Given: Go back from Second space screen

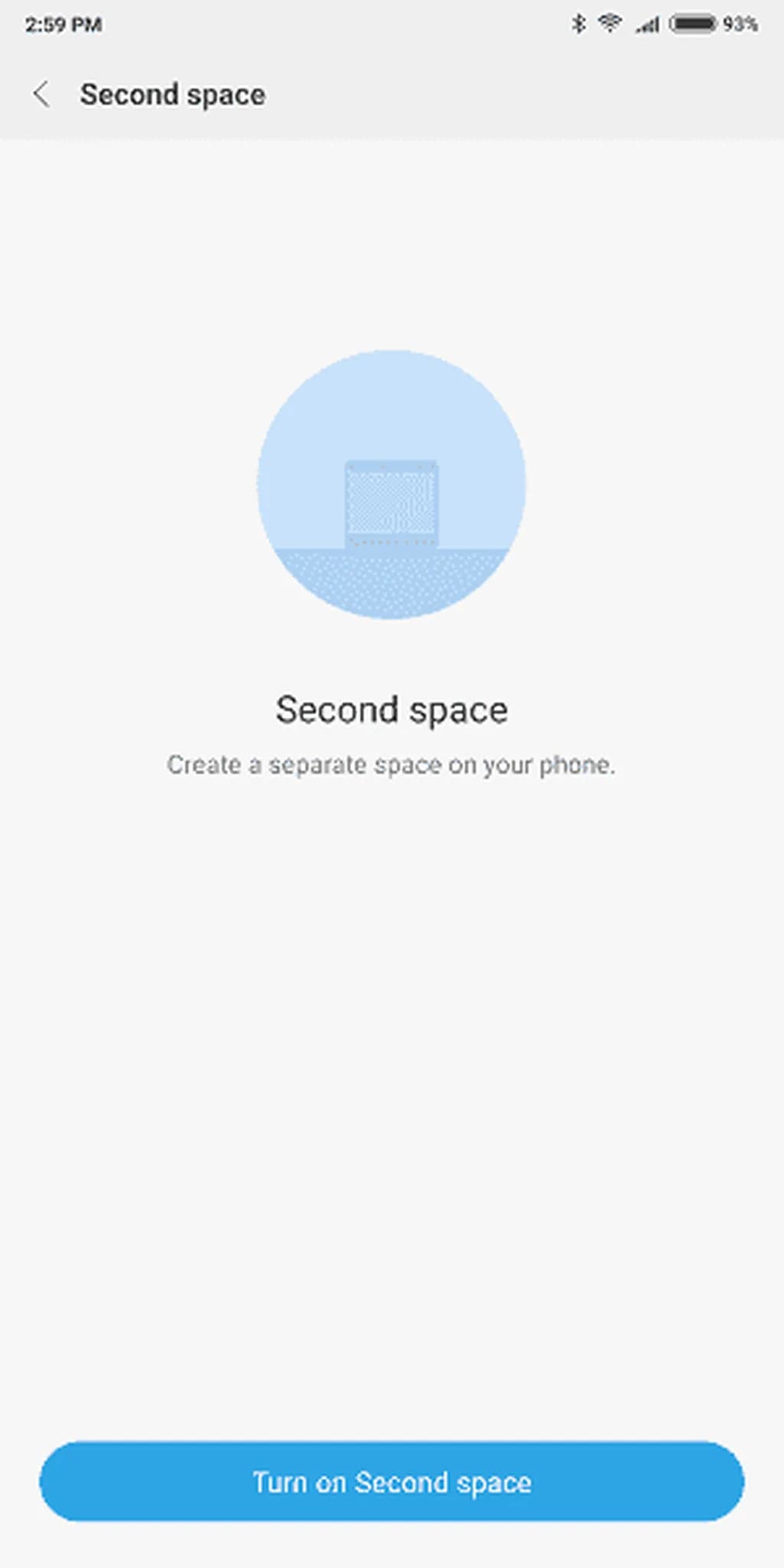Looking at the screenshot, I should pyautogui.click(x=41, y=95).
